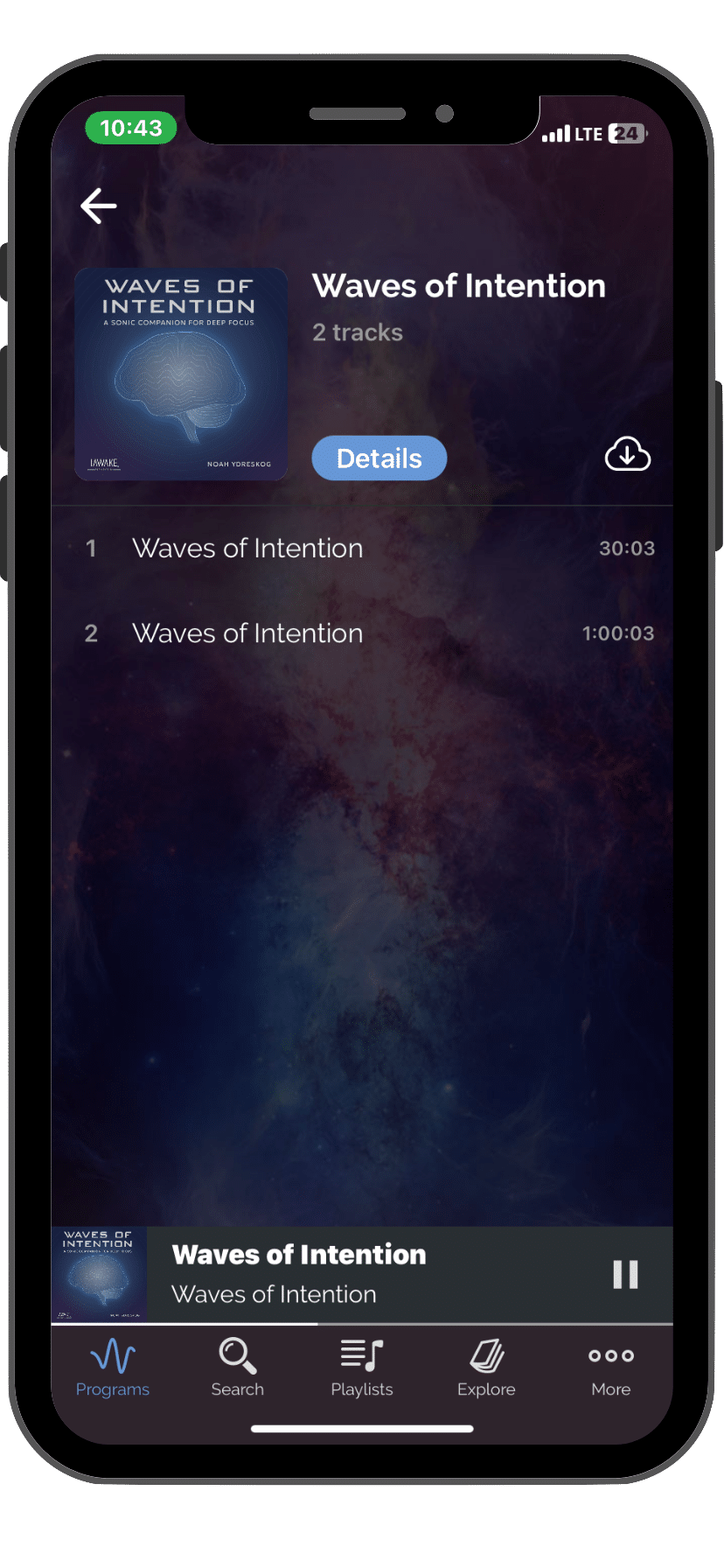Screen dimensions: 724x1568
Task: Go back using the arrow icon
Action: tap(99, 206)
